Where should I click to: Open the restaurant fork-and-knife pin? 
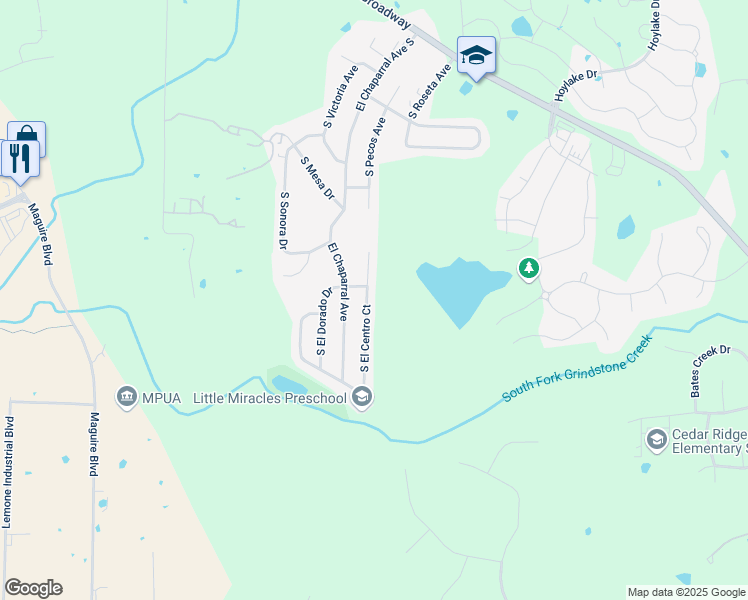tap(19, 158)
